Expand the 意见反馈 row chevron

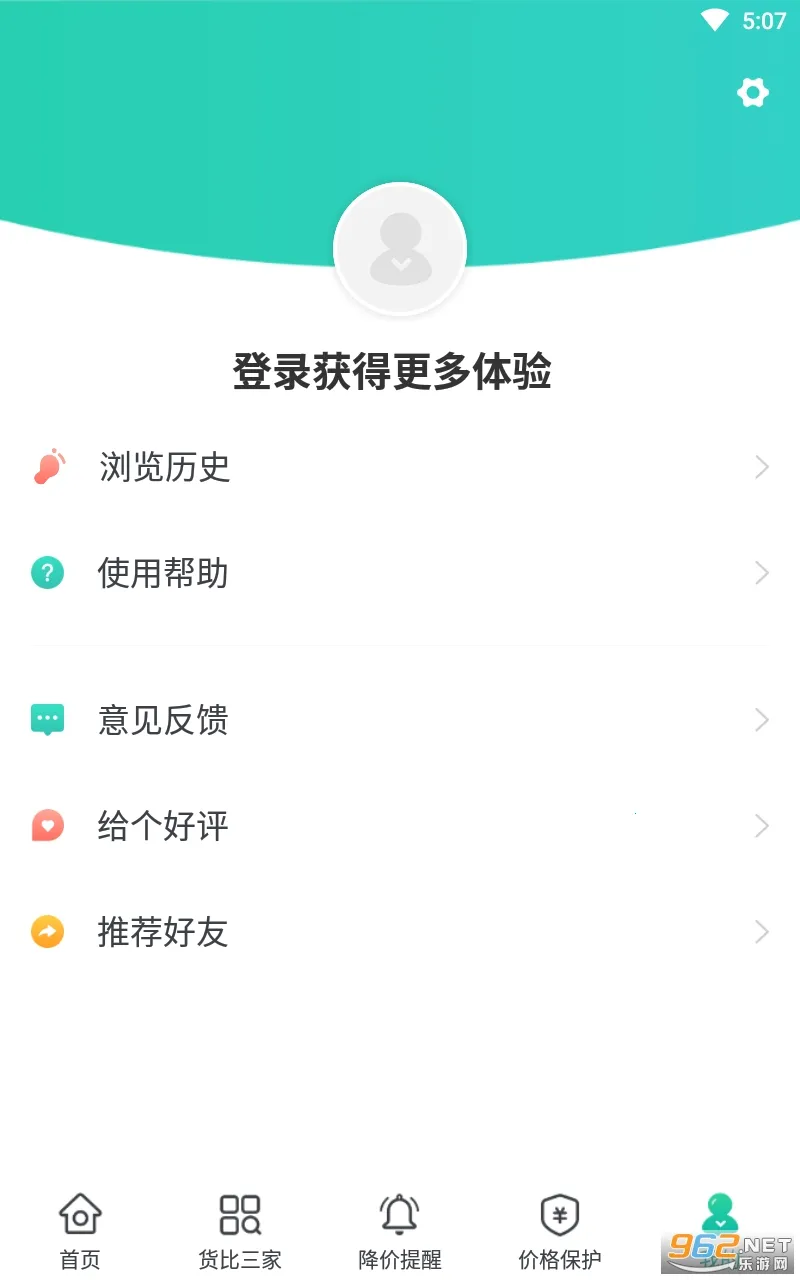pyautogui.click(x=762, y=719)
